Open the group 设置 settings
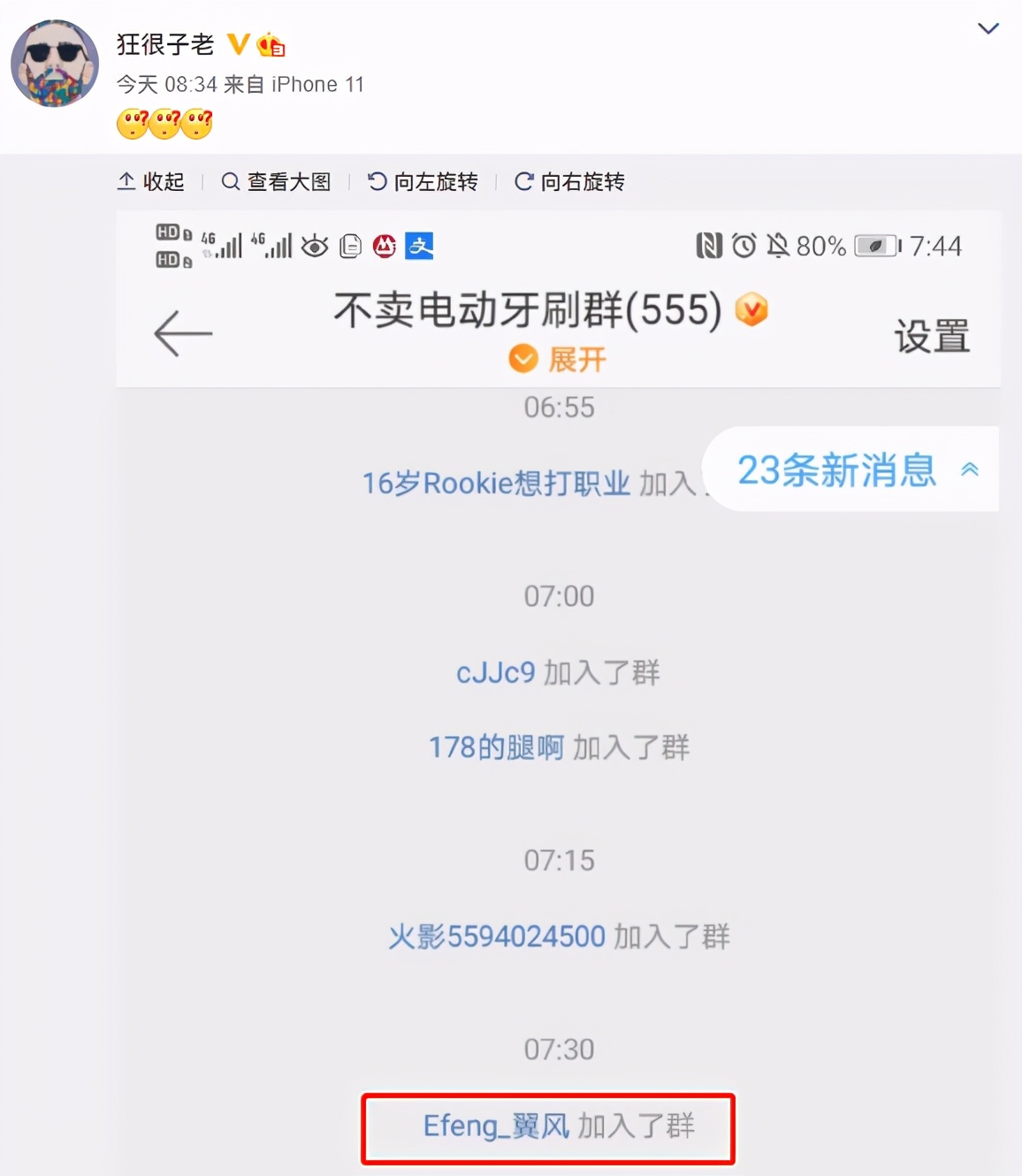 [x=932, y=337]
